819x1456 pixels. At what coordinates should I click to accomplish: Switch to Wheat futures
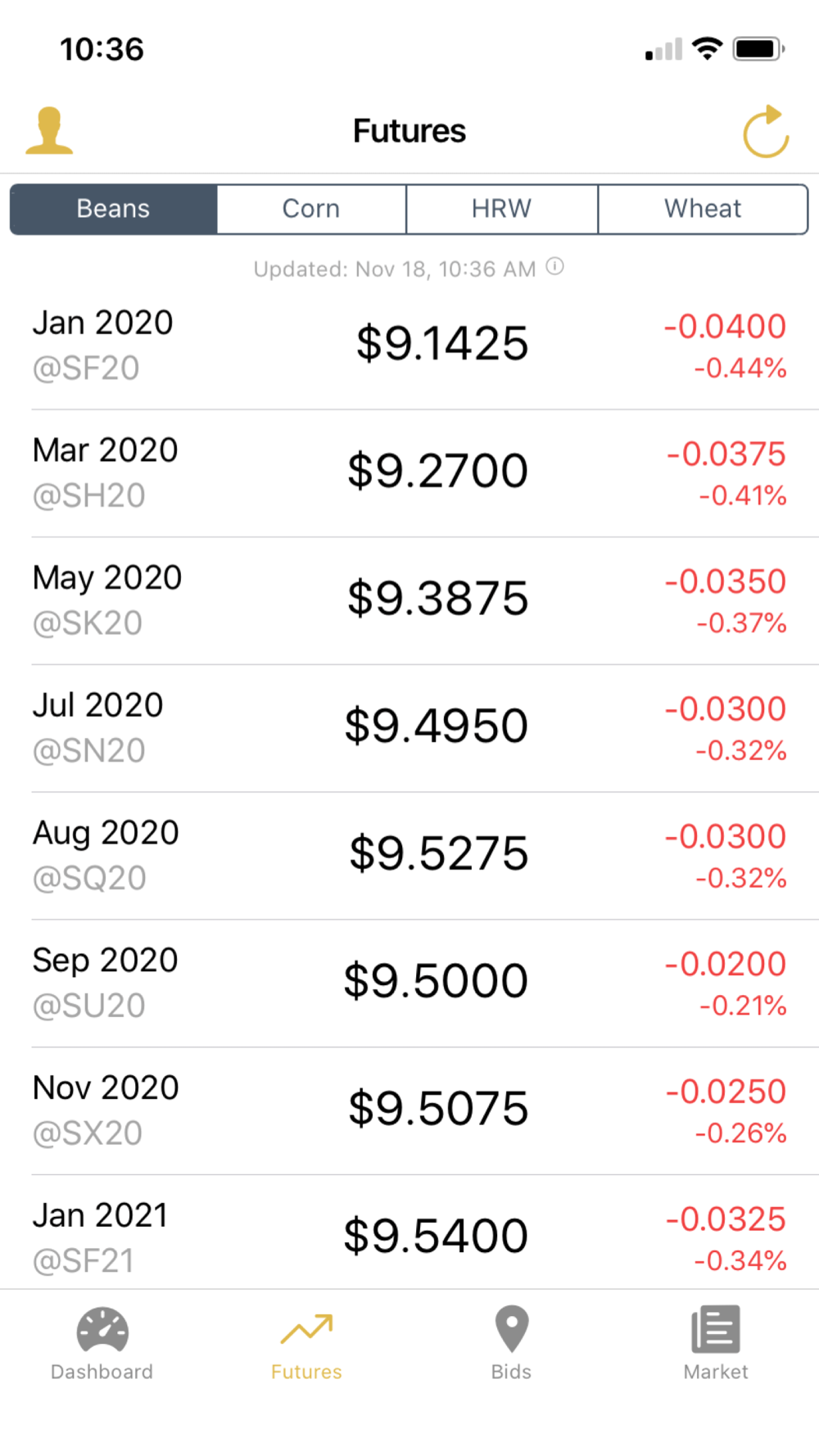(x=703, y=209)
